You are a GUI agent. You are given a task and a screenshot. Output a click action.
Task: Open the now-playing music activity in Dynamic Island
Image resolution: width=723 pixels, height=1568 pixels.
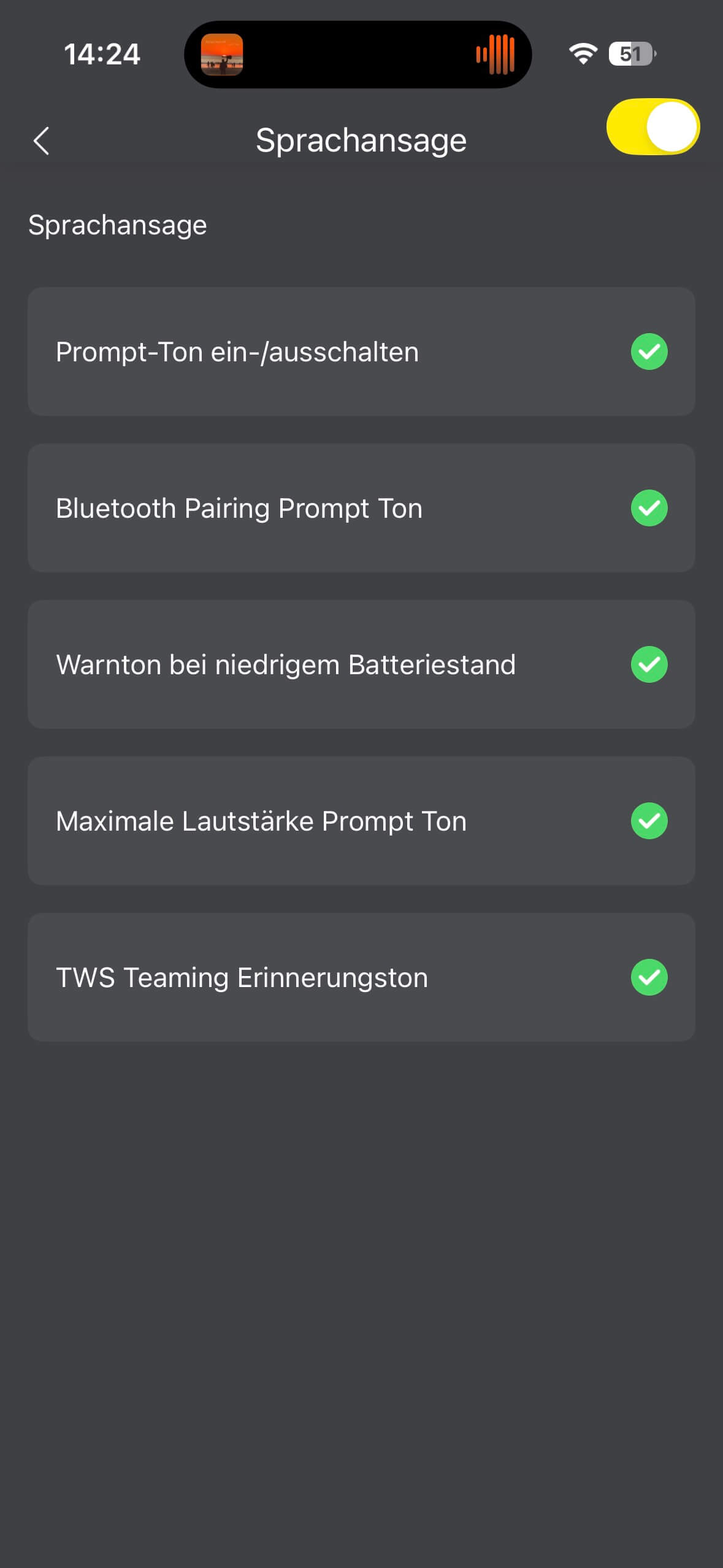coord(358,55)
